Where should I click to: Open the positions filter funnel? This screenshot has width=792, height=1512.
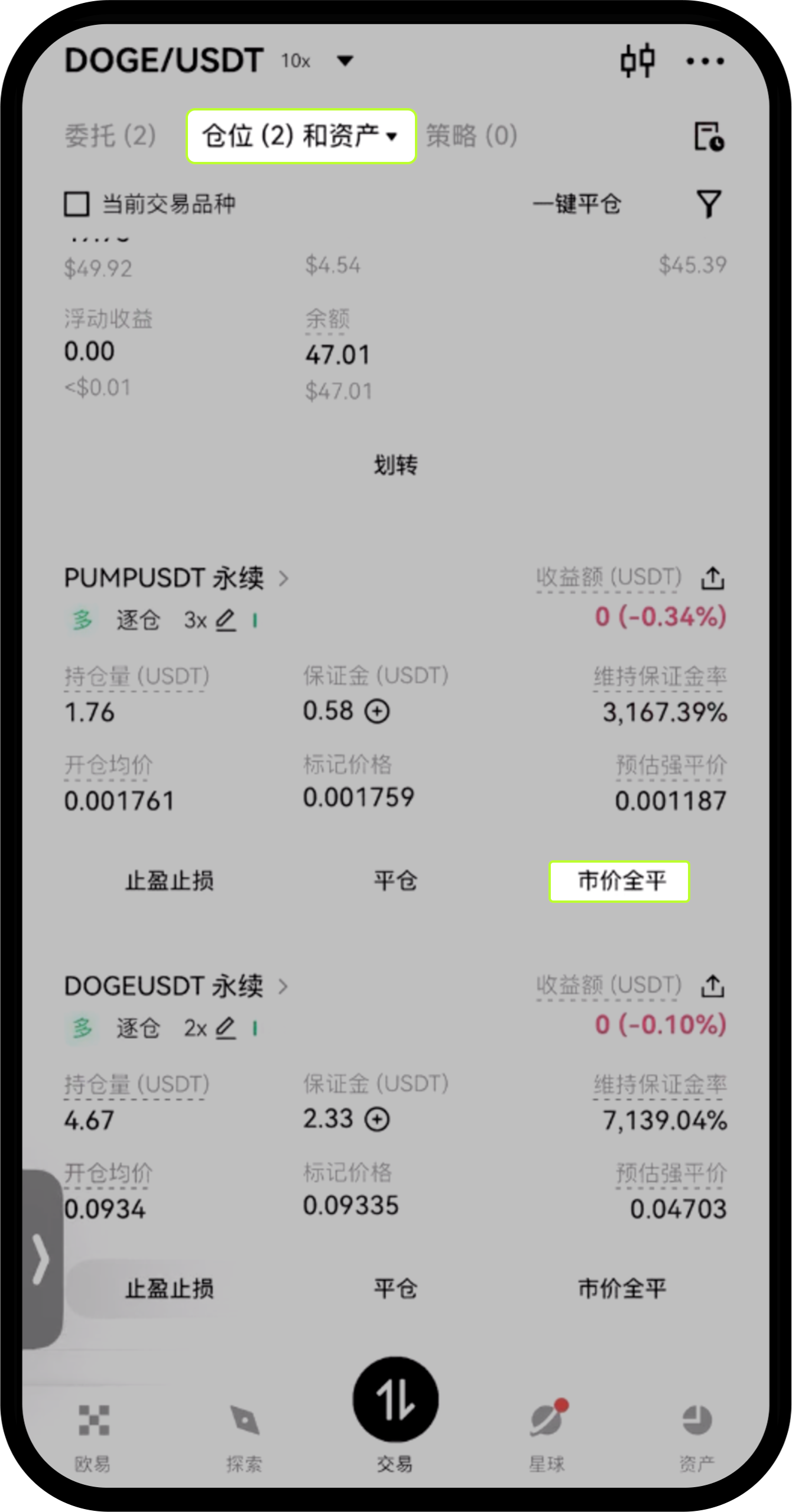point(709,204)
